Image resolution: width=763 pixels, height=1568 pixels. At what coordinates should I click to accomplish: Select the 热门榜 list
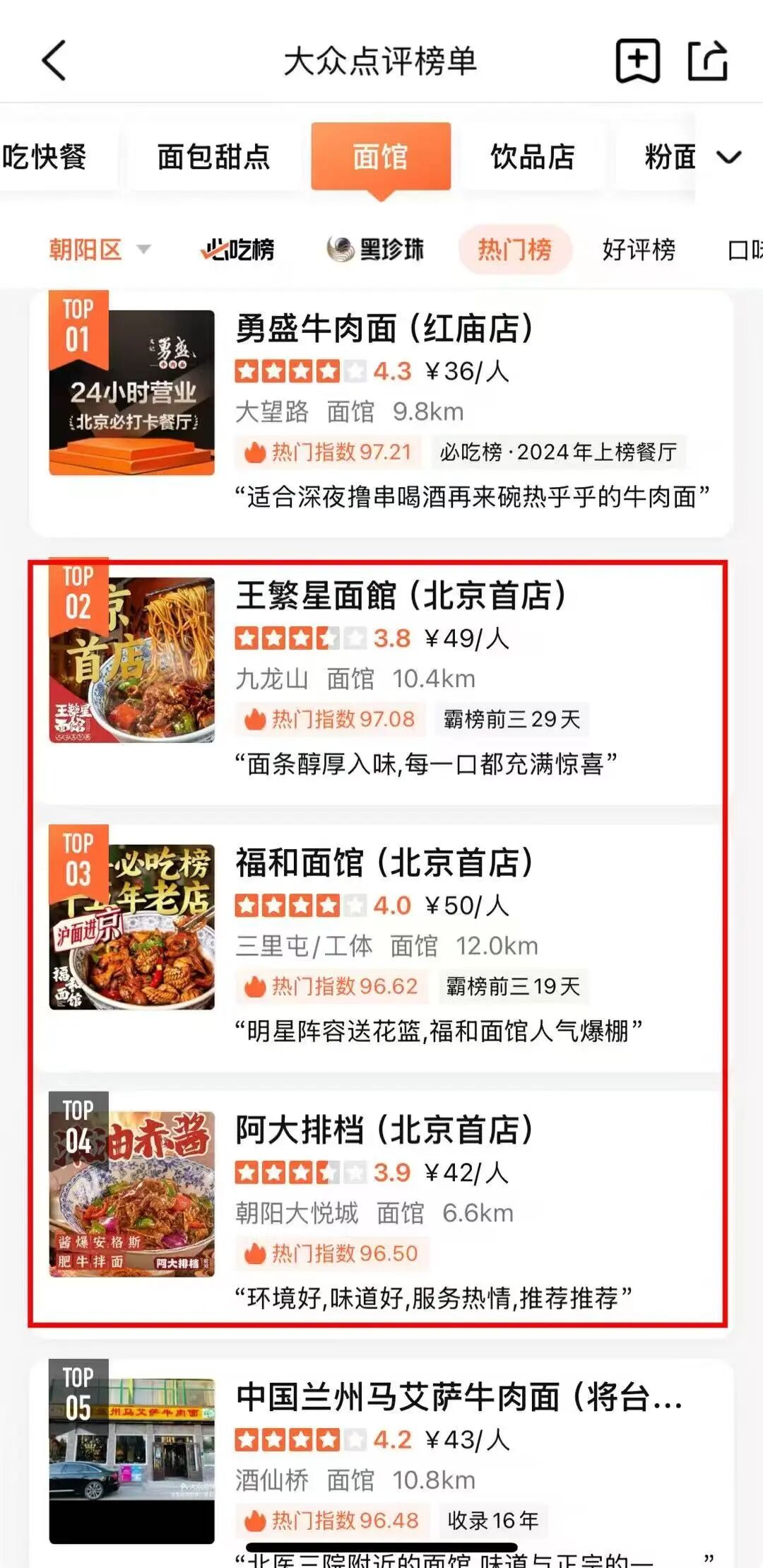pos(514,250)
